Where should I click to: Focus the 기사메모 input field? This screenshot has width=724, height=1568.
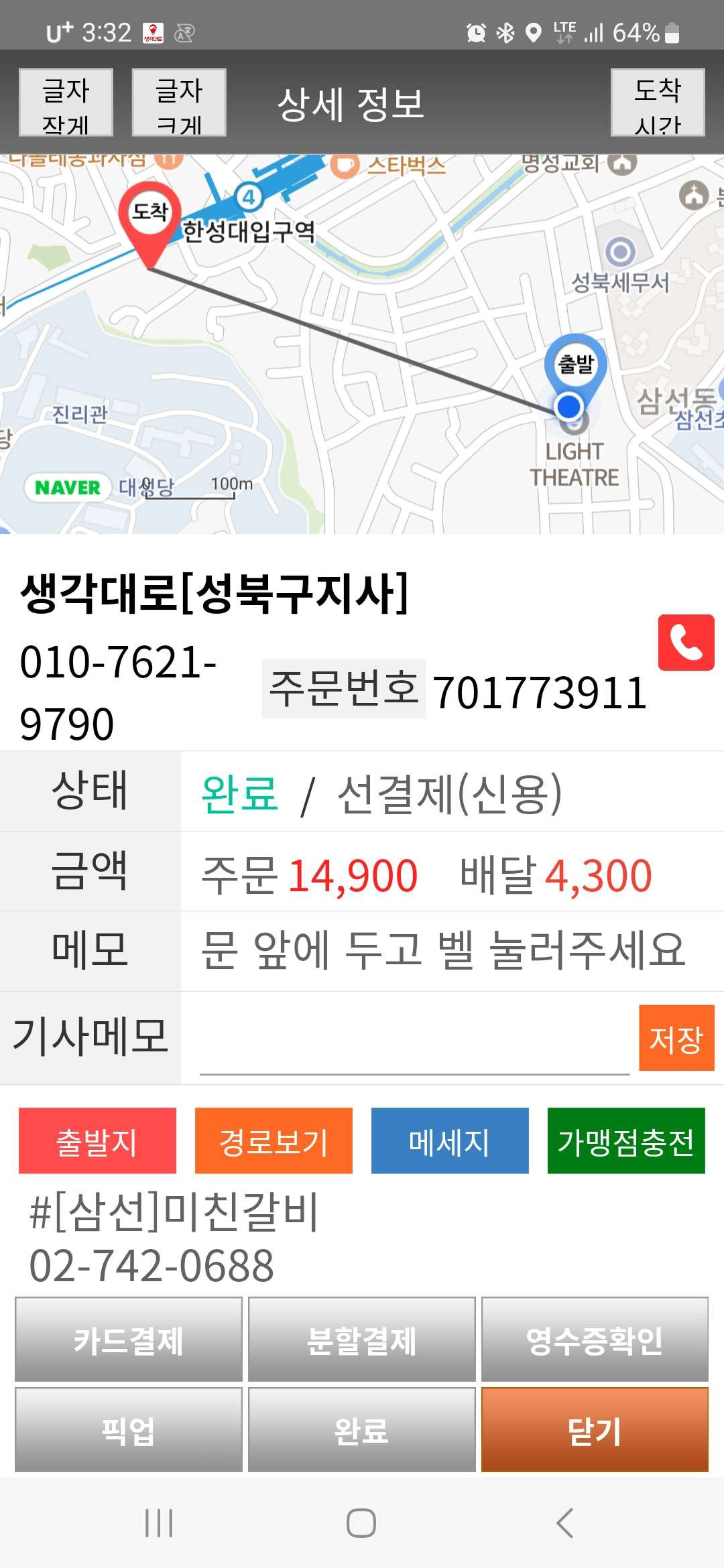(x=414, y=1039)
